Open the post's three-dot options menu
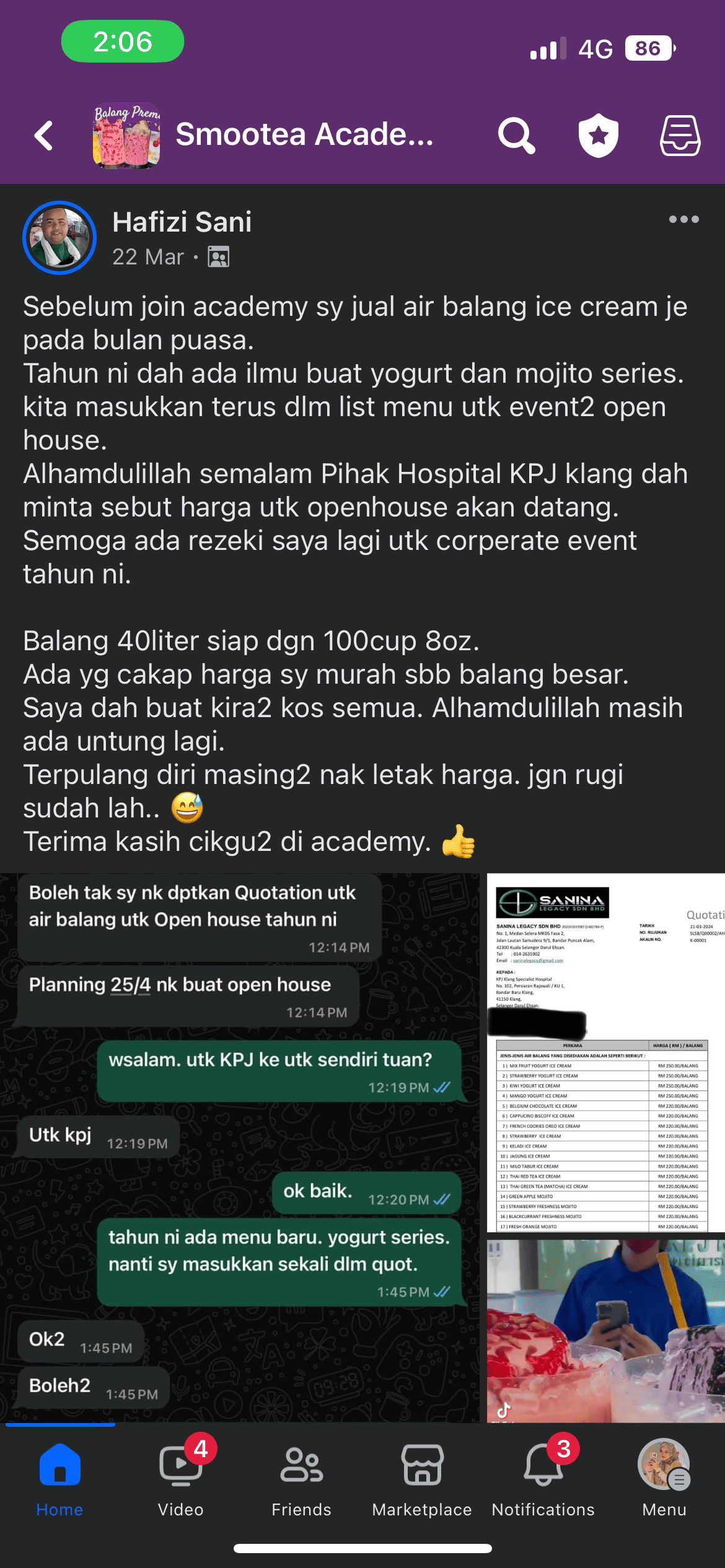Image resolution: width=725 pixels, height=1568 pixels. coord(683,219)
